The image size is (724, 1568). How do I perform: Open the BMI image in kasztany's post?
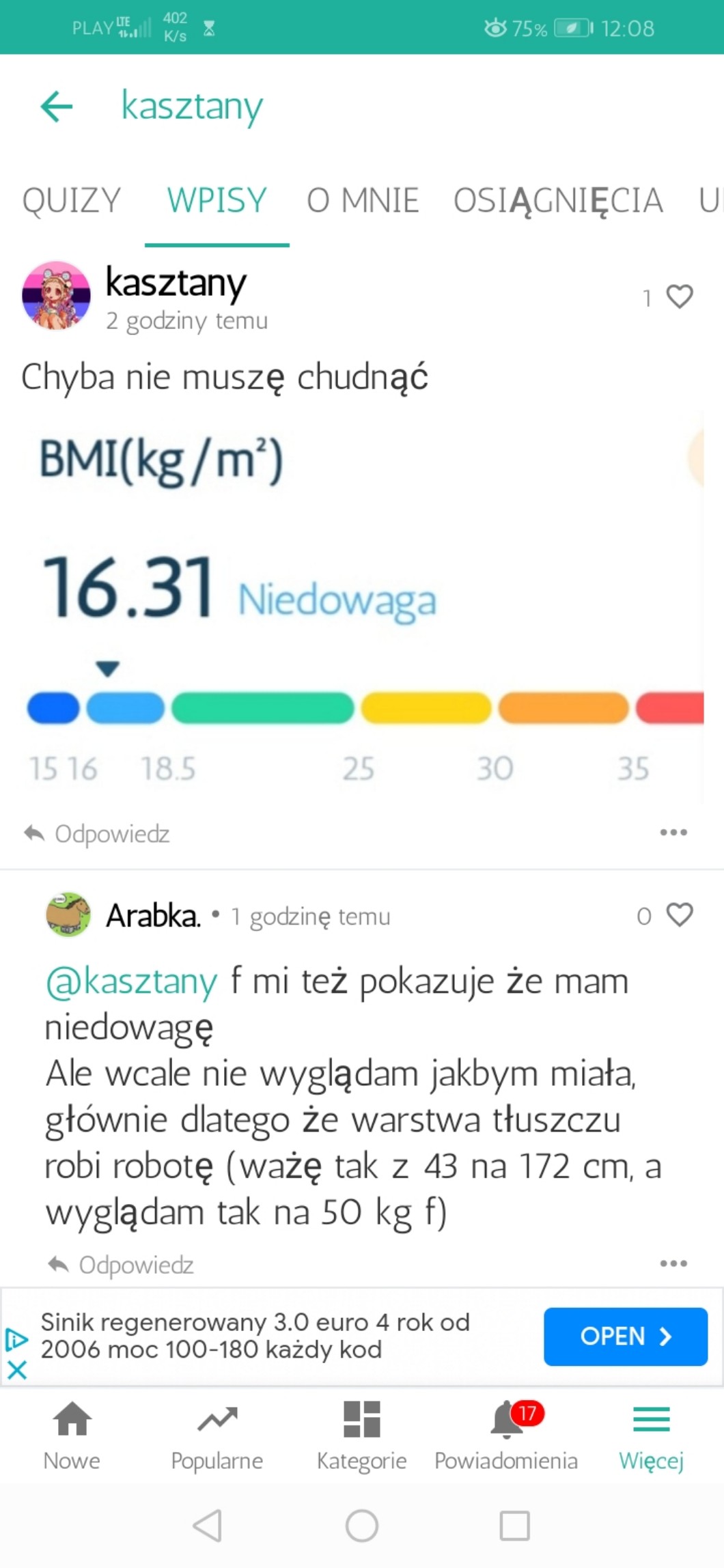point(362,608)
